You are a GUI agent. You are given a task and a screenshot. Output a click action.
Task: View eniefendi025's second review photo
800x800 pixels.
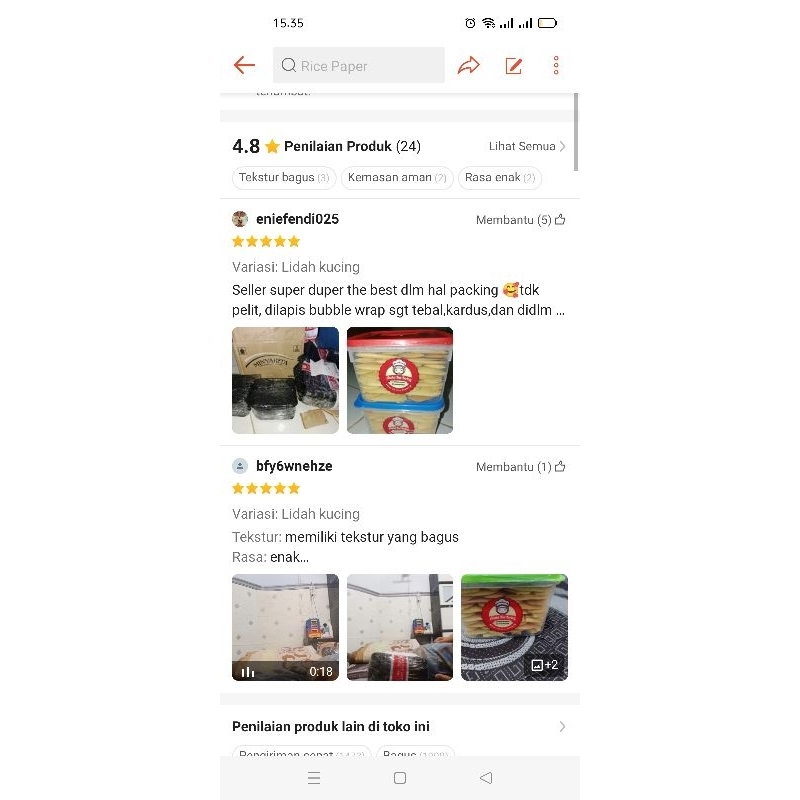tap(400, 380)
